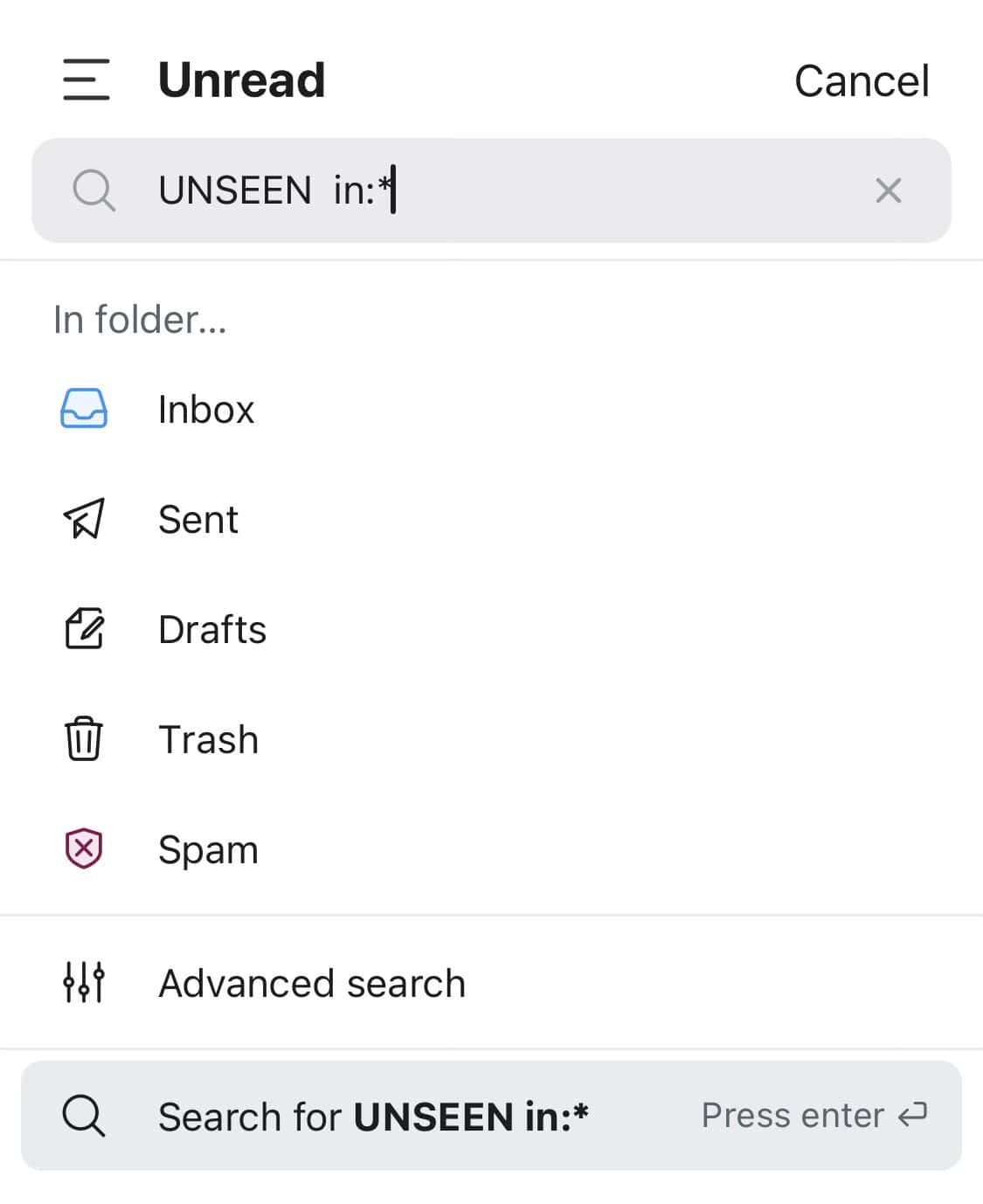
Task: Open the Spam folder
Action: pyautogui.click(x=208, y=848)
